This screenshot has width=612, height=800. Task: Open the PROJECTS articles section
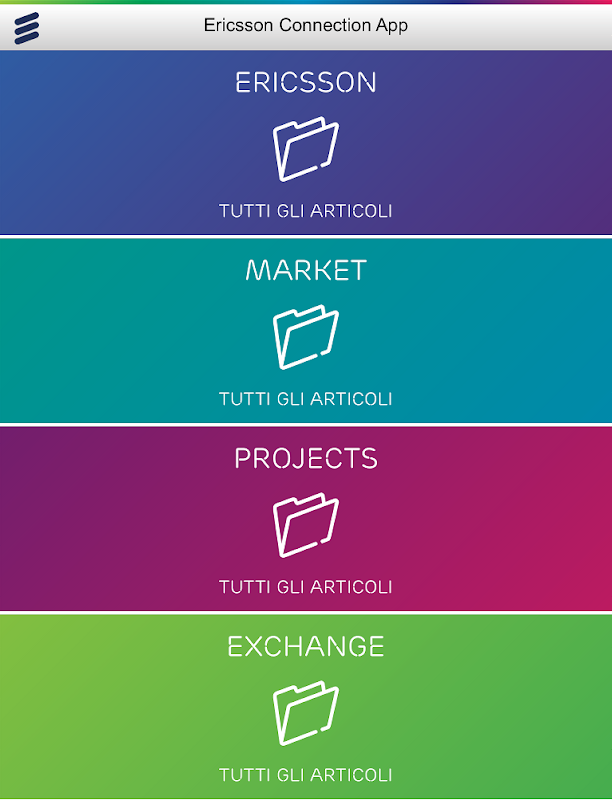point(306,518)
